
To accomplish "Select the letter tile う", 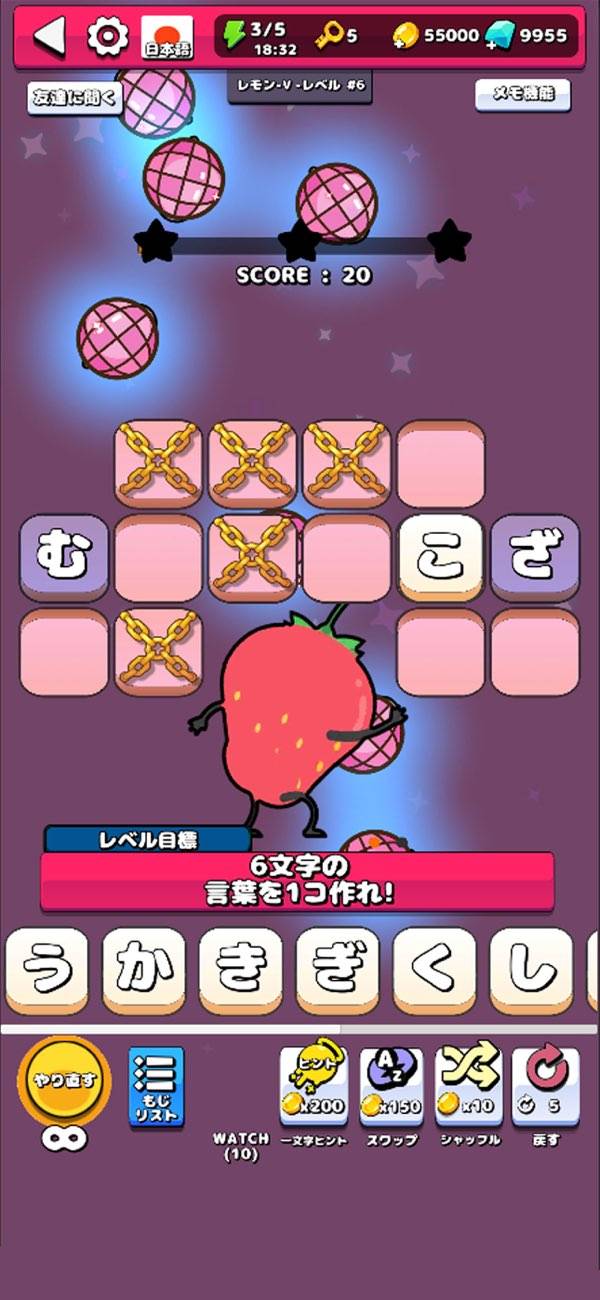I will [x=47, y=971].
